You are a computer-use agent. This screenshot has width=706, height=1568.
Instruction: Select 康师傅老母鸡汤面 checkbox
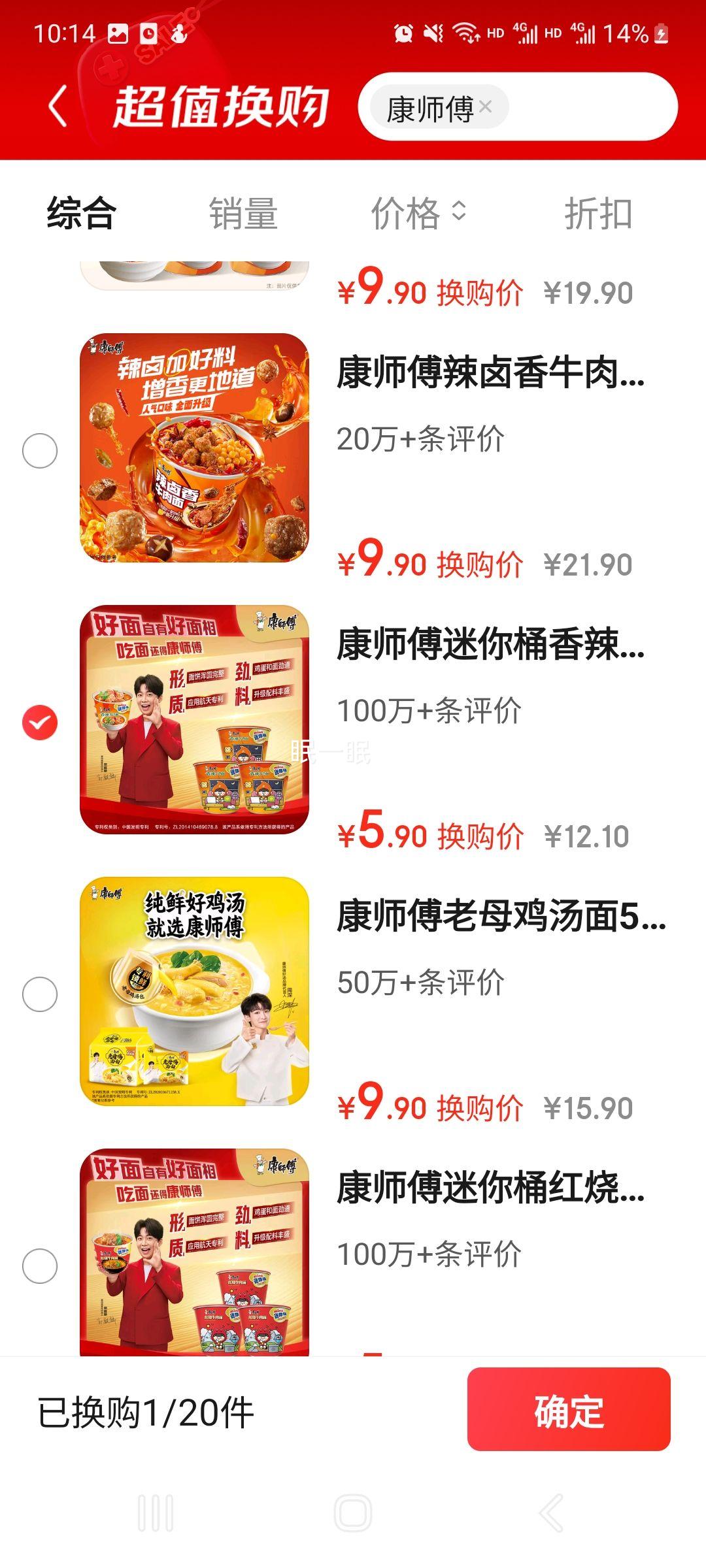[x=40, y=994]
